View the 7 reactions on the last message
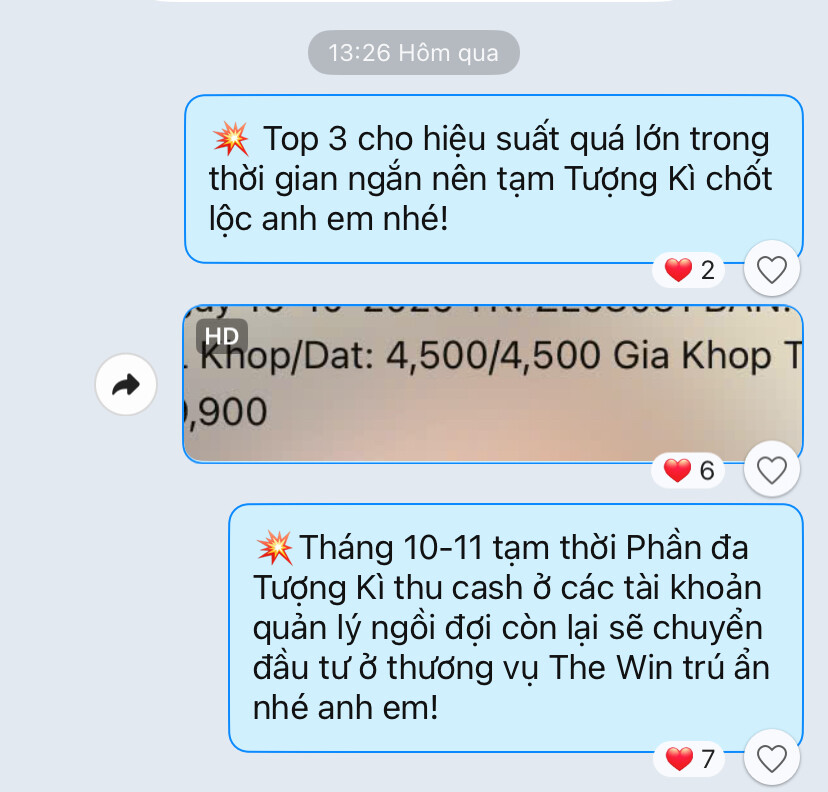The image size is (828, 792). point(692,759)
